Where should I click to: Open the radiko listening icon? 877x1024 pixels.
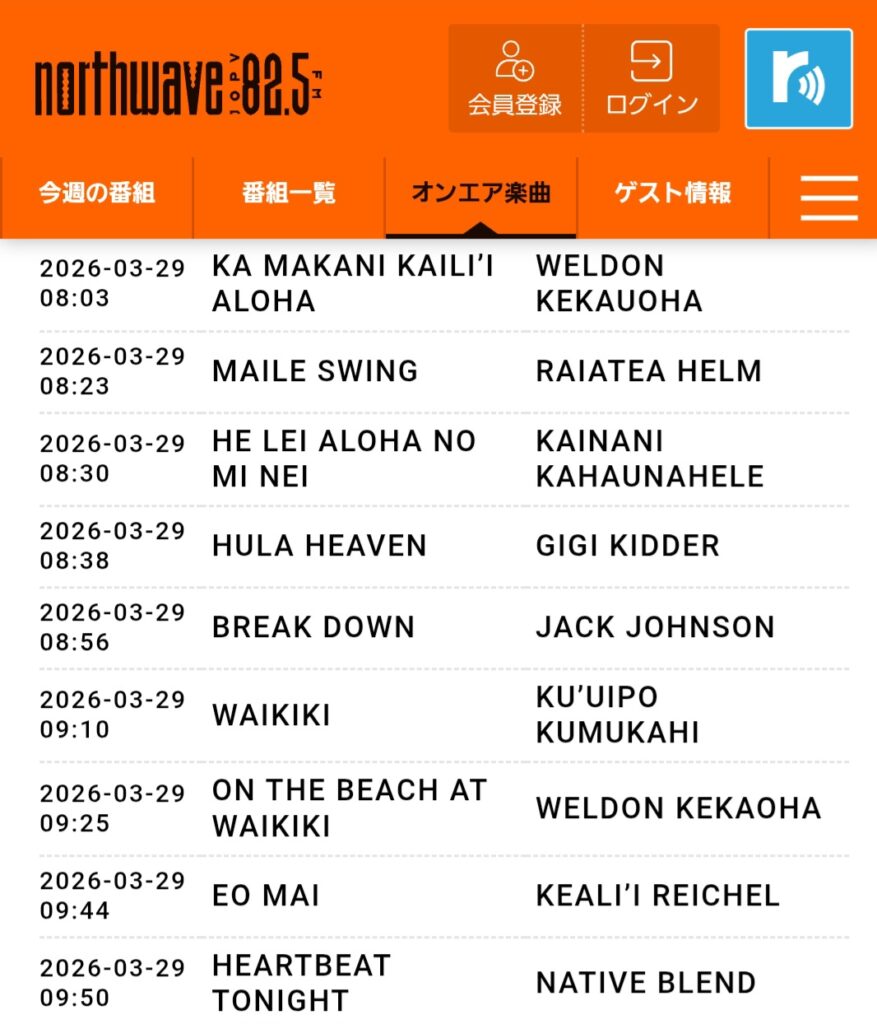798,79
